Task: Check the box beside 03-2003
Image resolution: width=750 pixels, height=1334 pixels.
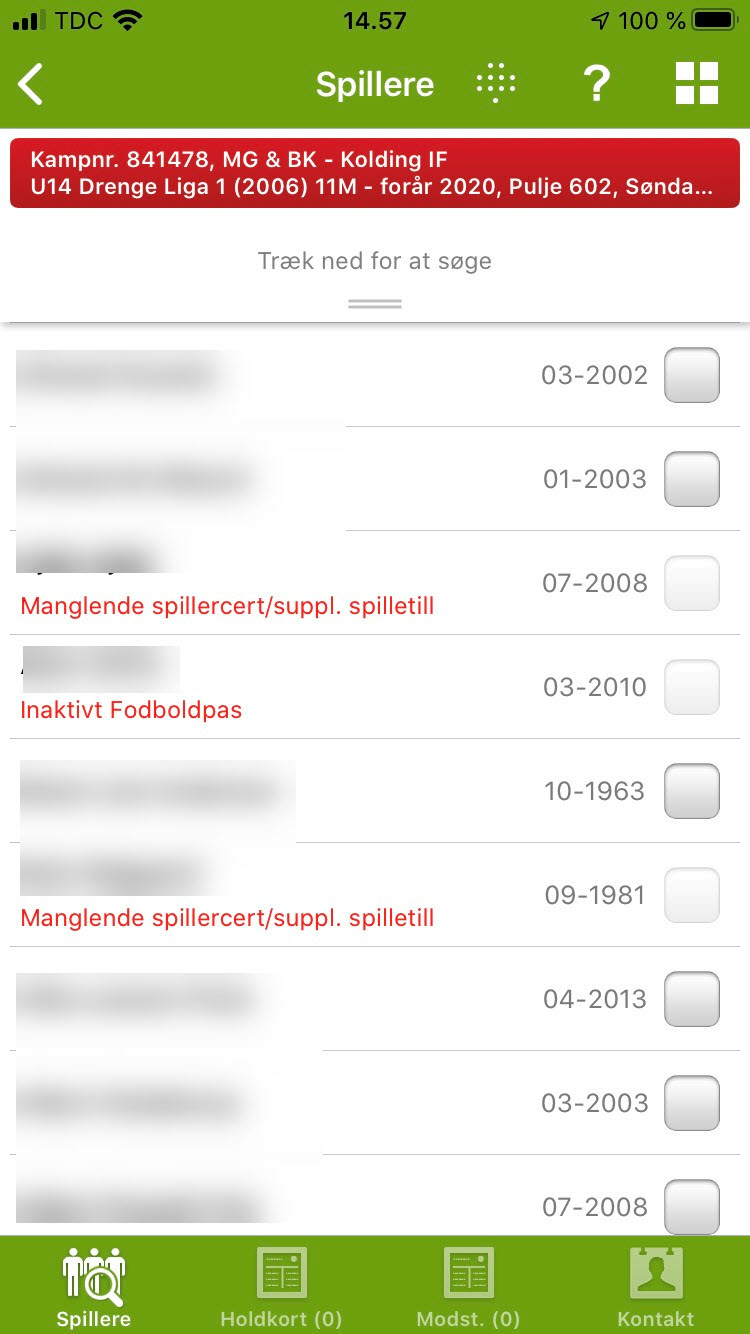Action: click(x=692, y=1103)
